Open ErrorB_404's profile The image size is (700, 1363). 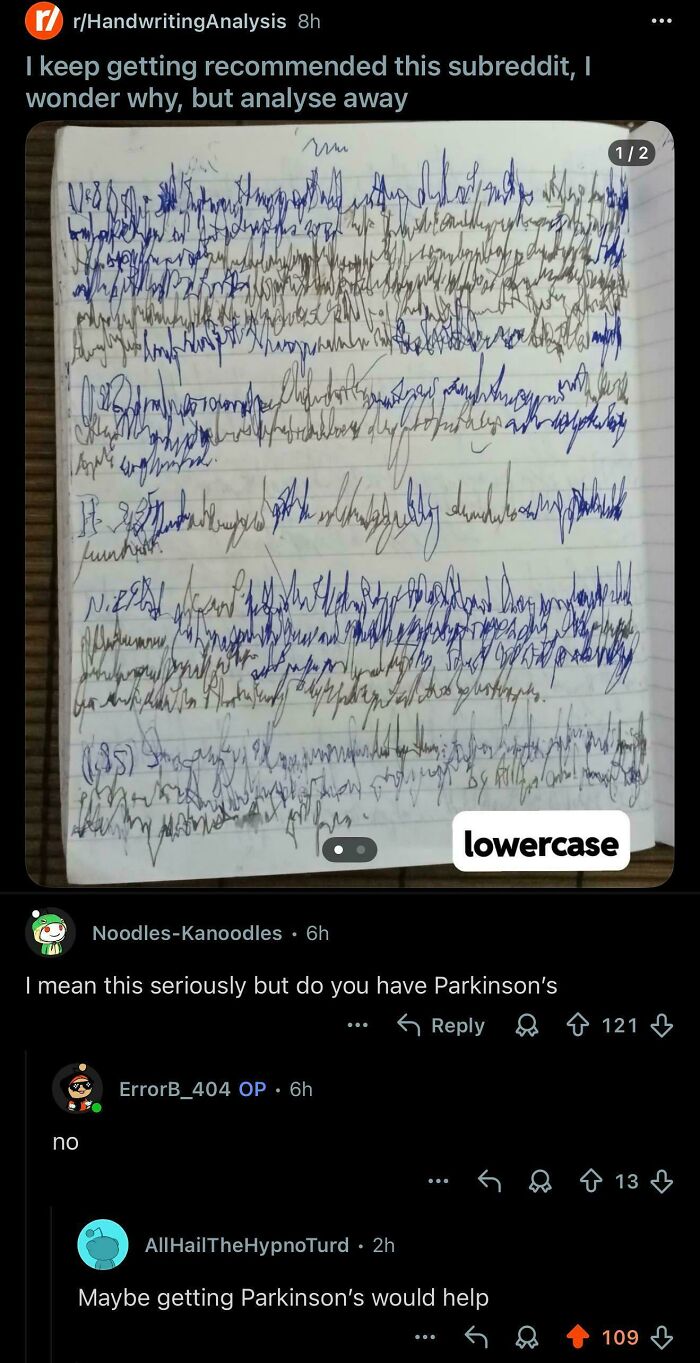coord(175,1089)
